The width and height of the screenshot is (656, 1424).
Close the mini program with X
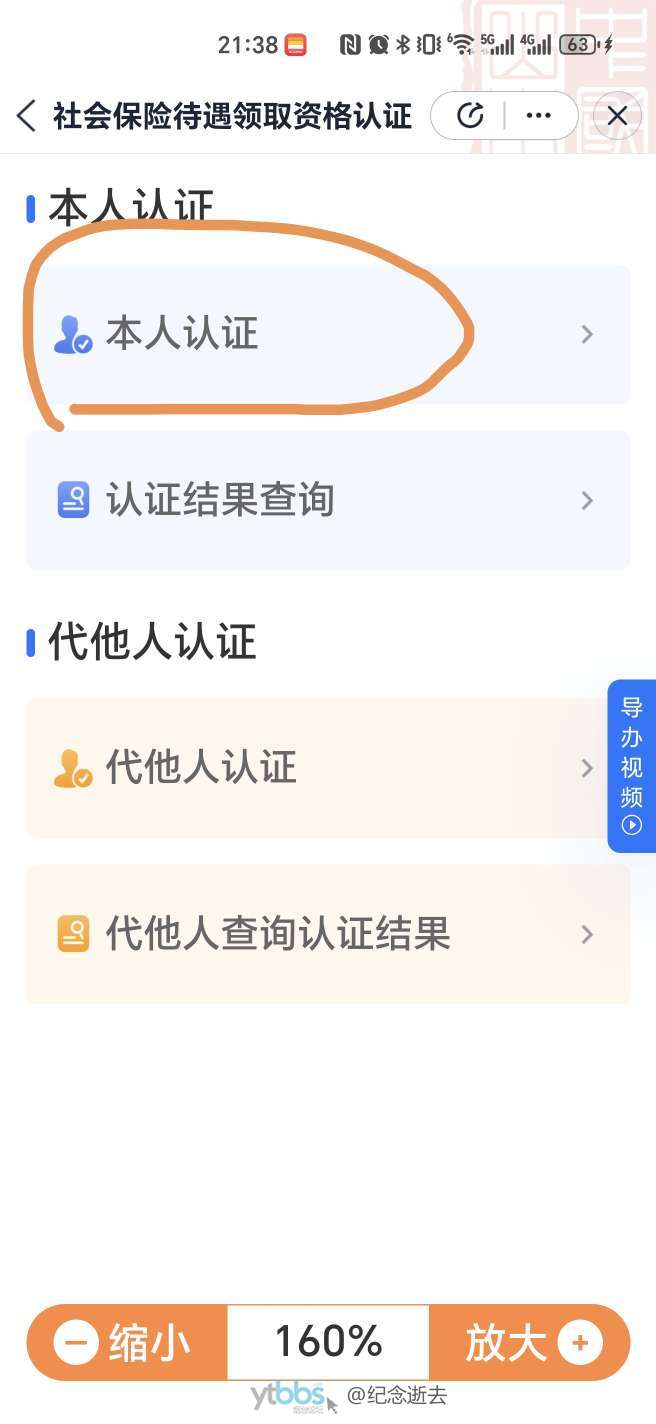pos(617,116)
